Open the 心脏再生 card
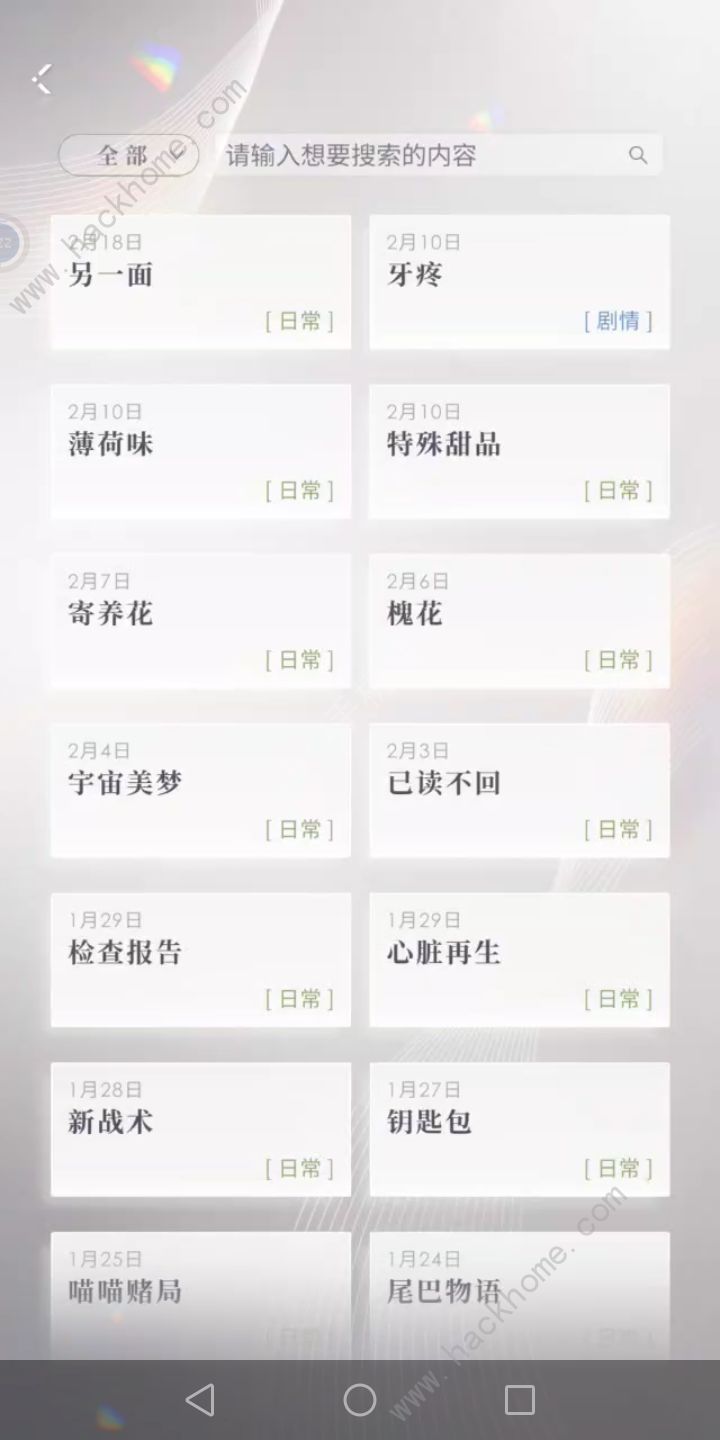Viewport: 720px width, 1440px height. (x=519, y=959)
